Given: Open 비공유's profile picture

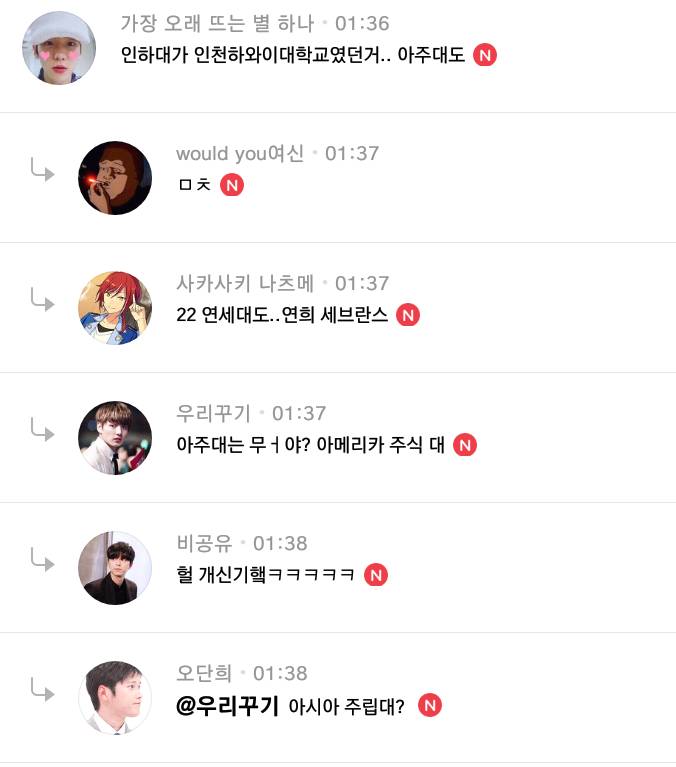Looking at the screenshot, I should tap(115, 568).
